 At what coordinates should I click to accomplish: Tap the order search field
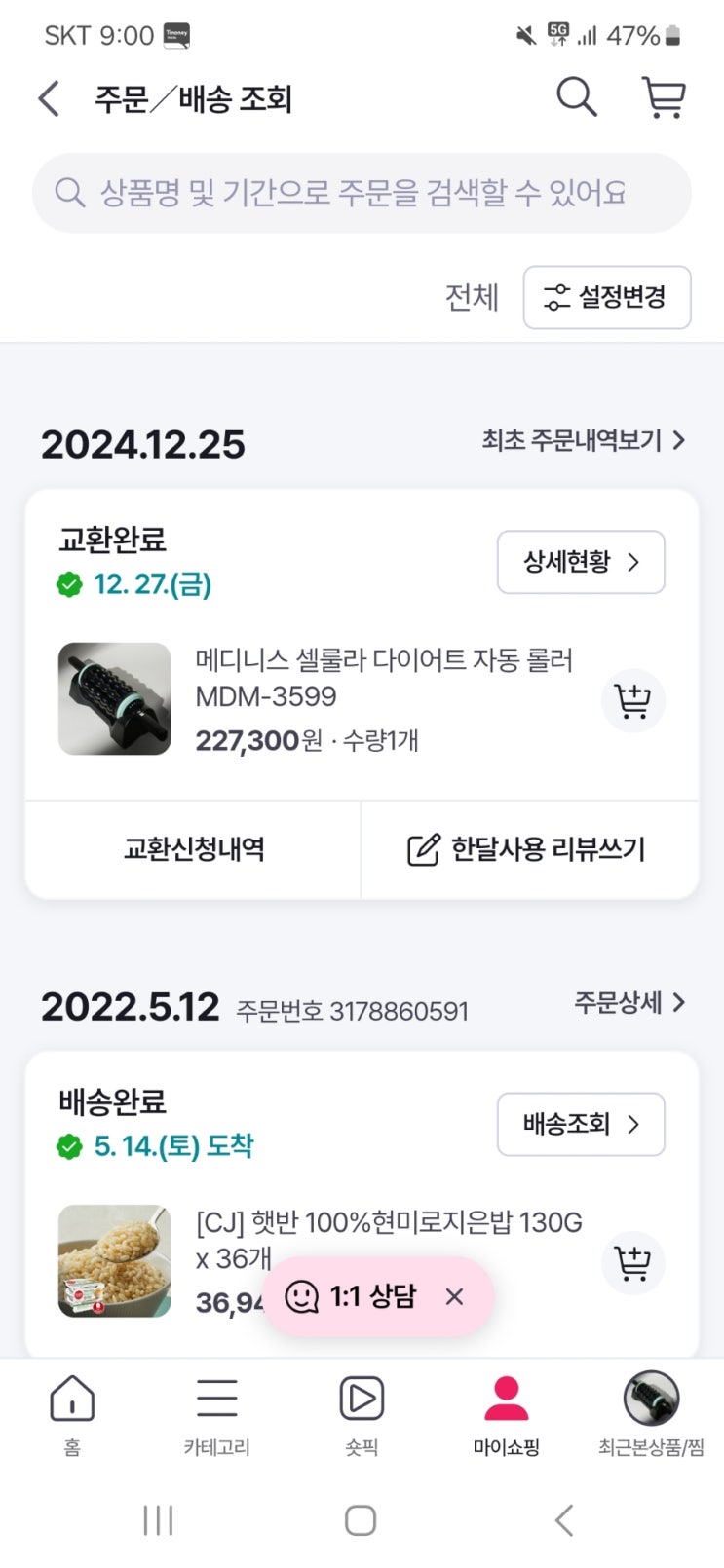[362, 193]
